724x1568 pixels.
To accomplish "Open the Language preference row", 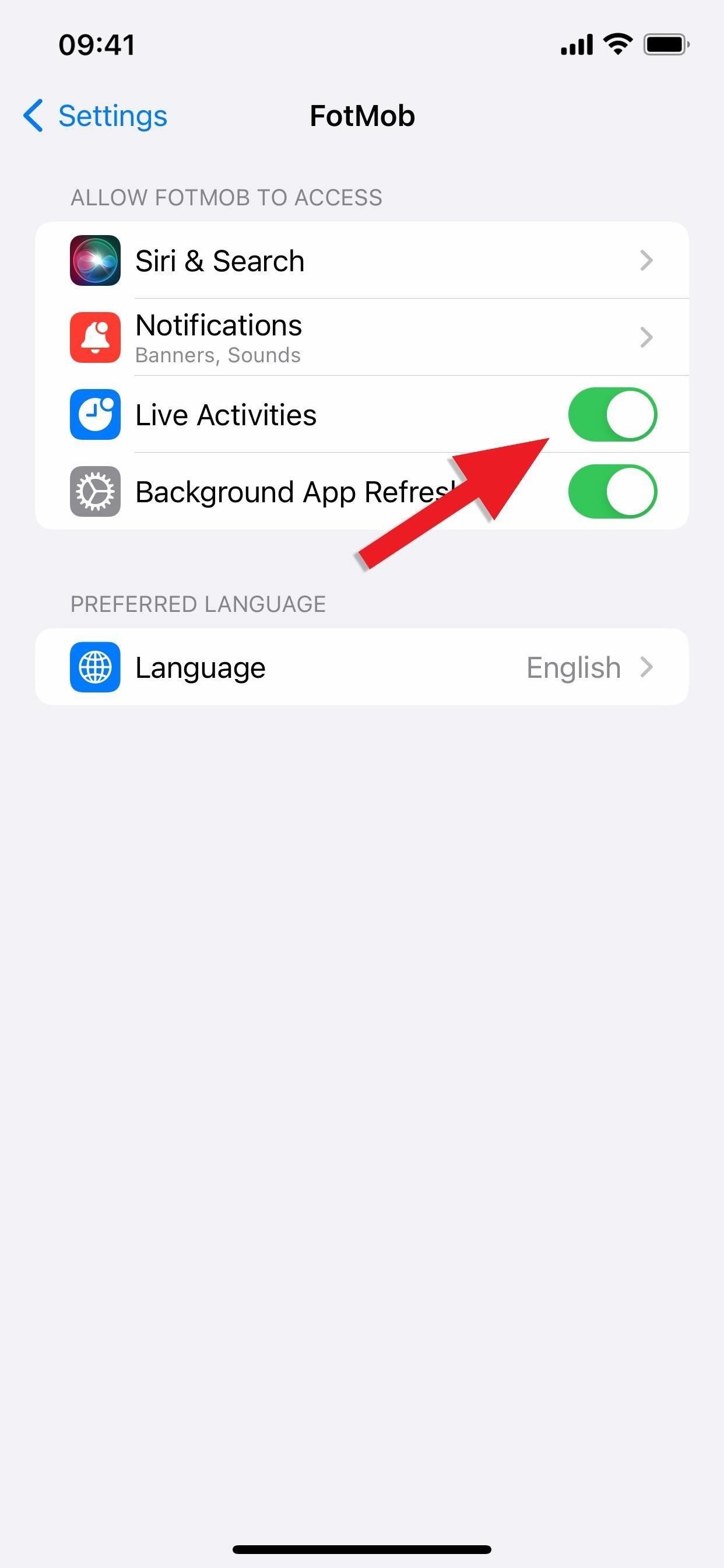I will (361, 667).
